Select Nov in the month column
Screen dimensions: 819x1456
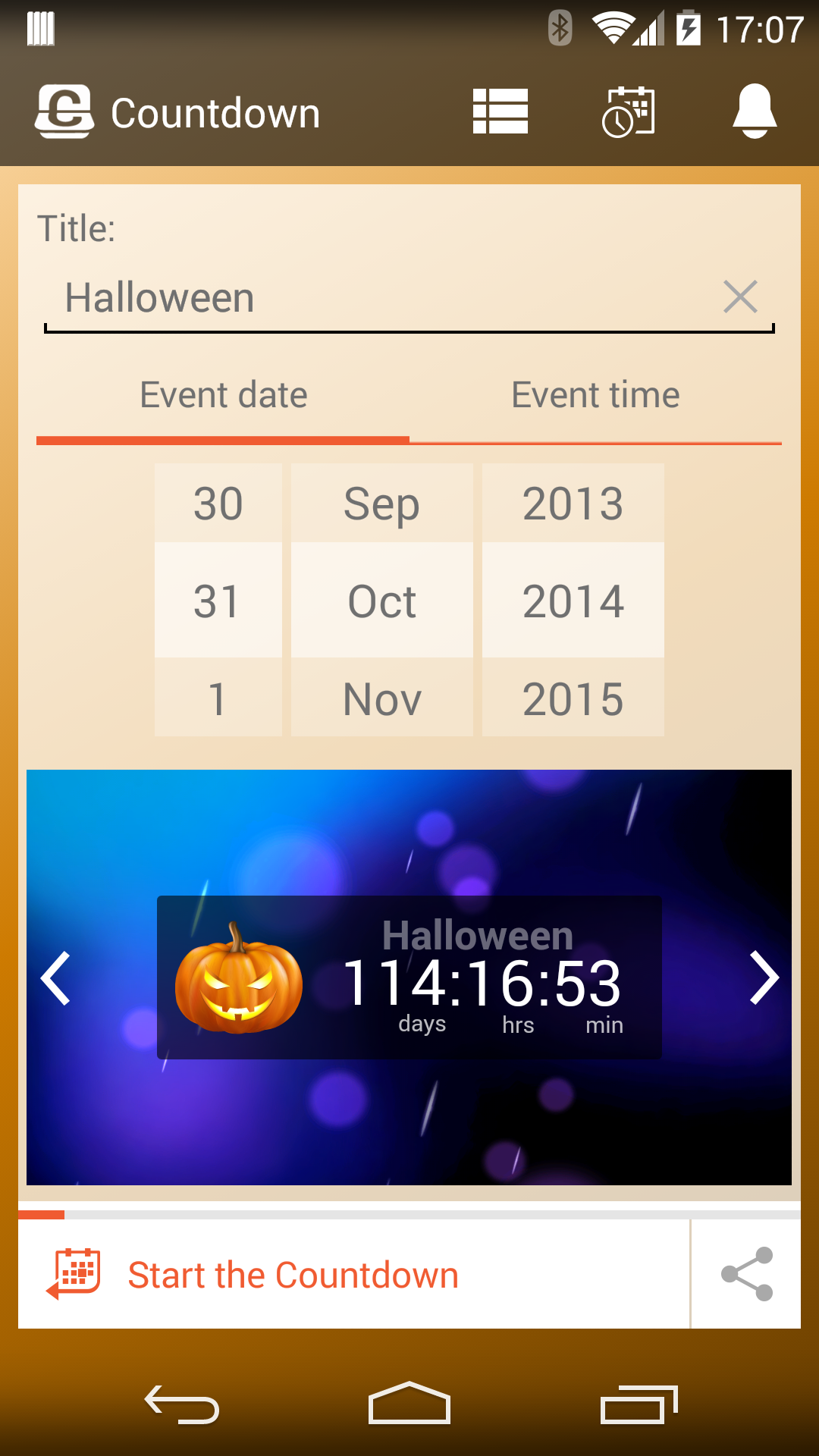pos(381,698)
